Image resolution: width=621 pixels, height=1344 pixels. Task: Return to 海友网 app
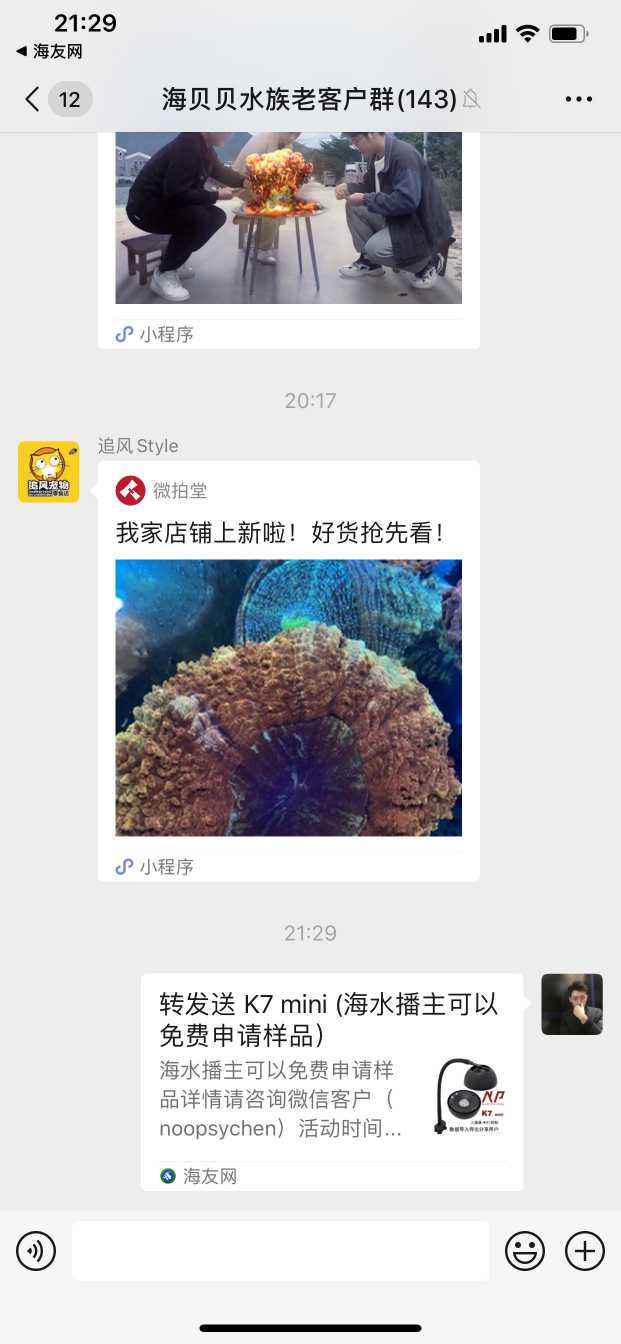coord(49,52)
